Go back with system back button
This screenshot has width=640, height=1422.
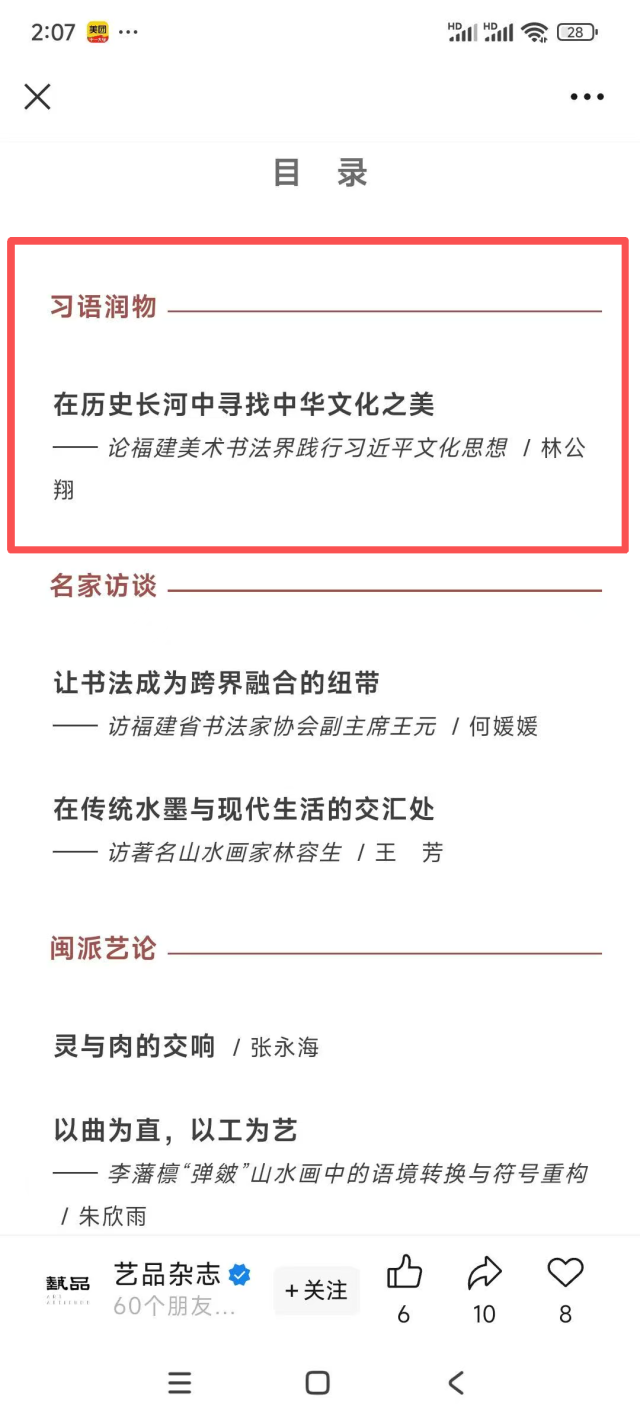[x=456, y=1382]
